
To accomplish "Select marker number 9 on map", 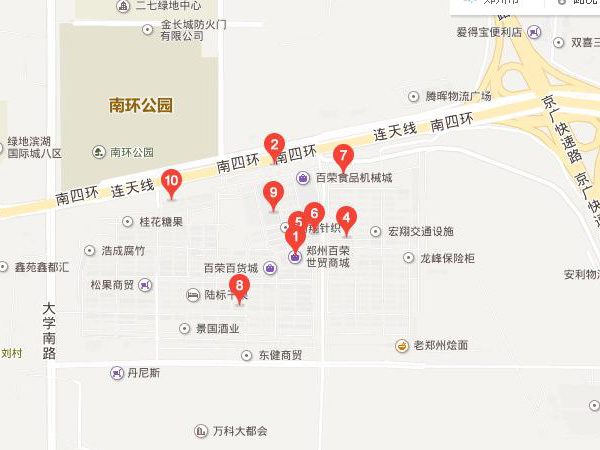I will [x=271, y=192].
